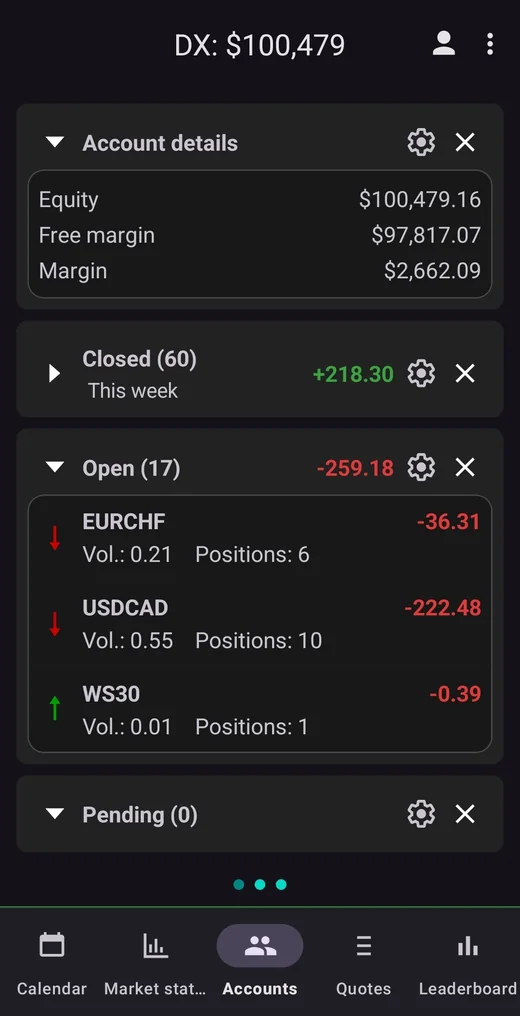View the EURCHF open positions
This screenshot has height=1016, width=520.
pos(260,538)
